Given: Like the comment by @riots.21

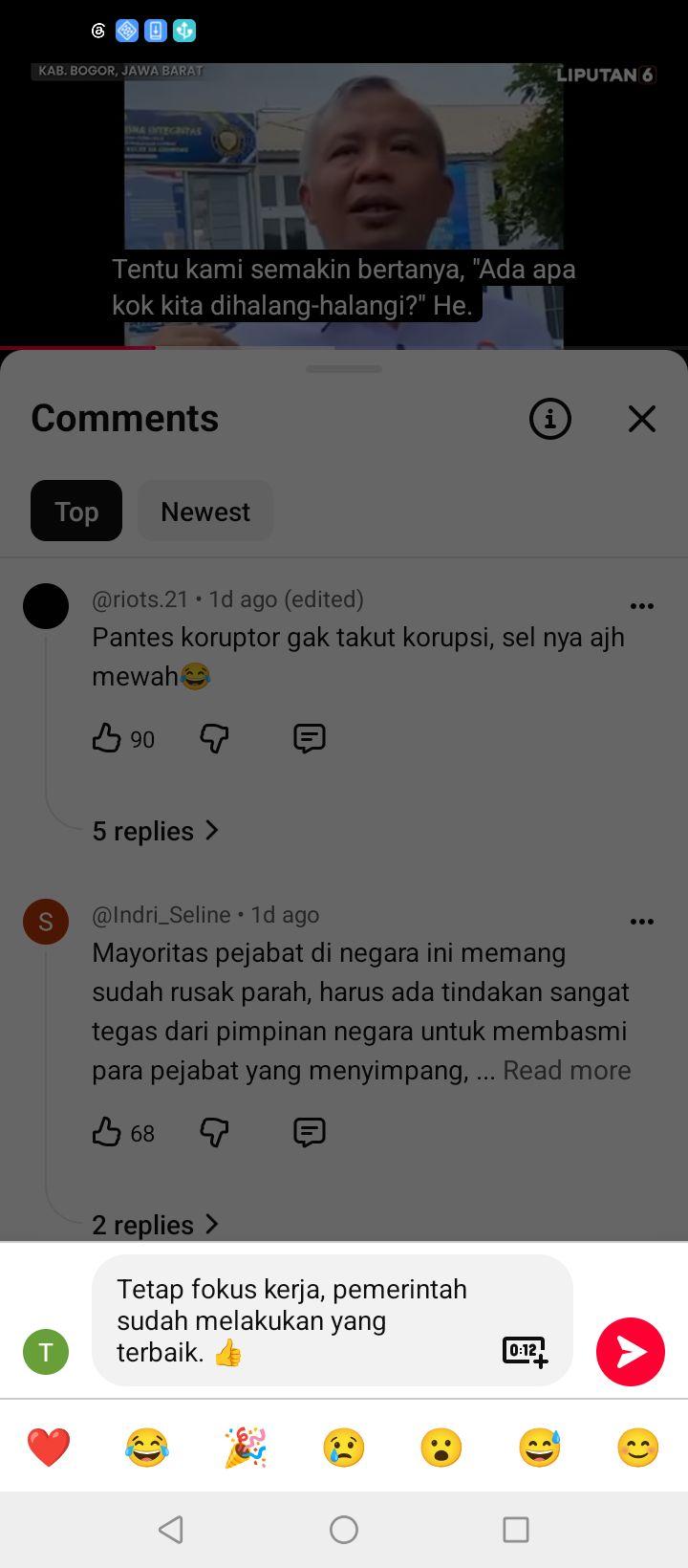Looking at the screenshot, I should [x=107, y=738].
